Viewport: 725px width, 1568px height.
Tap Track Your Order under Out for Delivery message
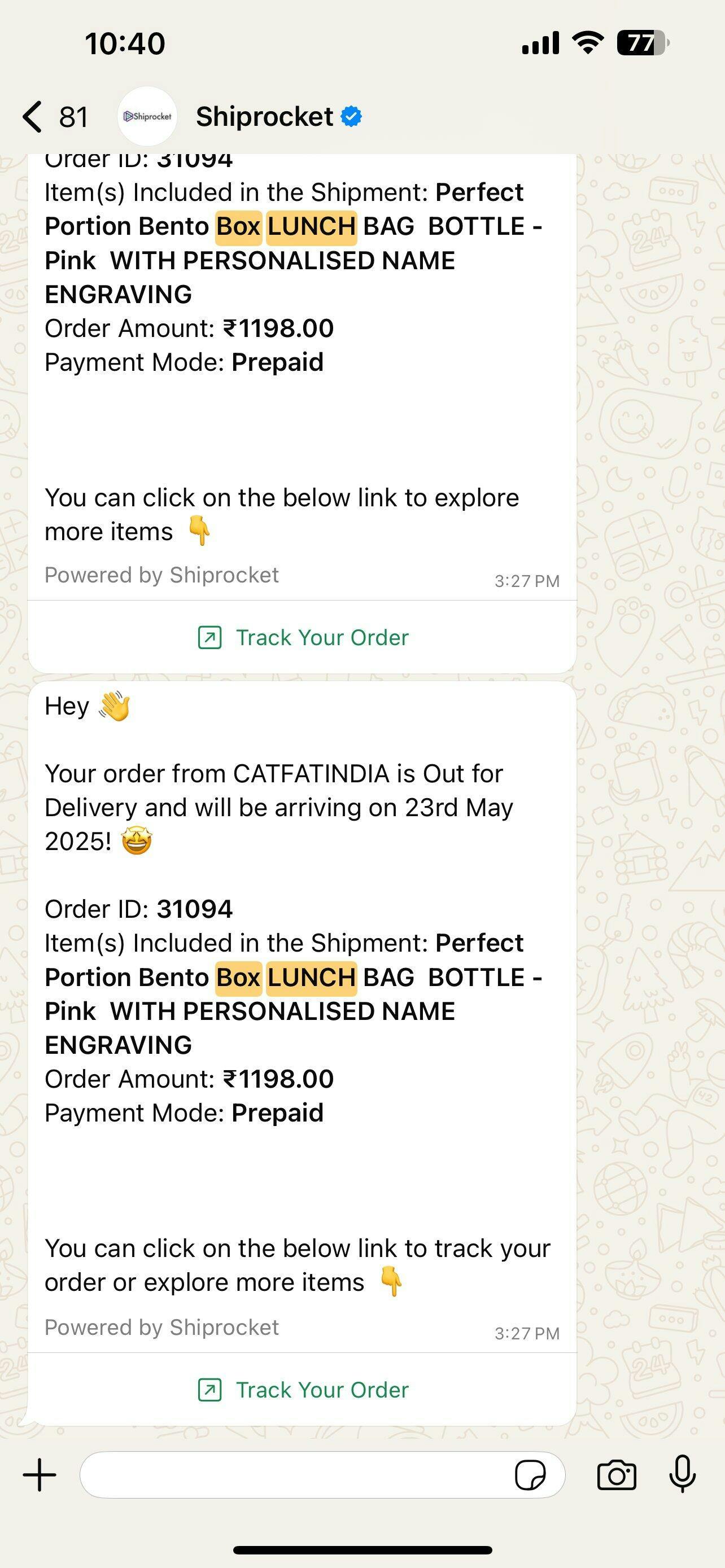coord(303,1390)
